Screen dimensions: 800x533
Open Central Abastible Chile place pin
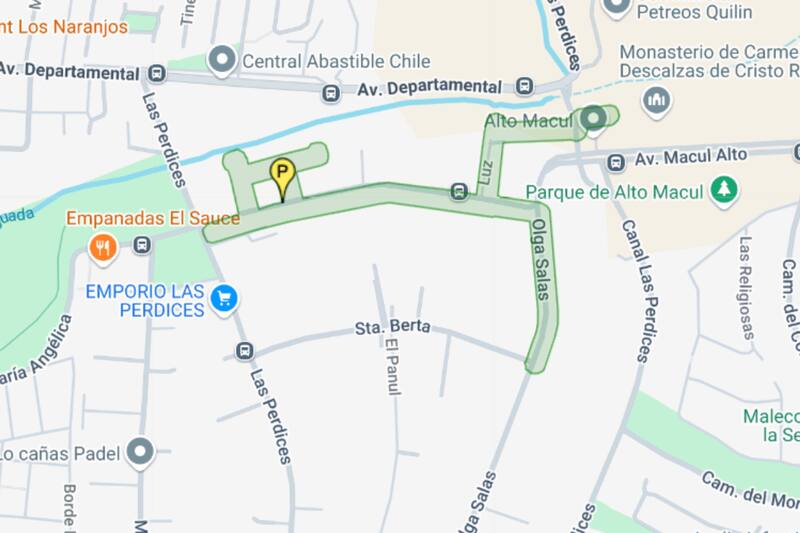[x=221, y=60]
